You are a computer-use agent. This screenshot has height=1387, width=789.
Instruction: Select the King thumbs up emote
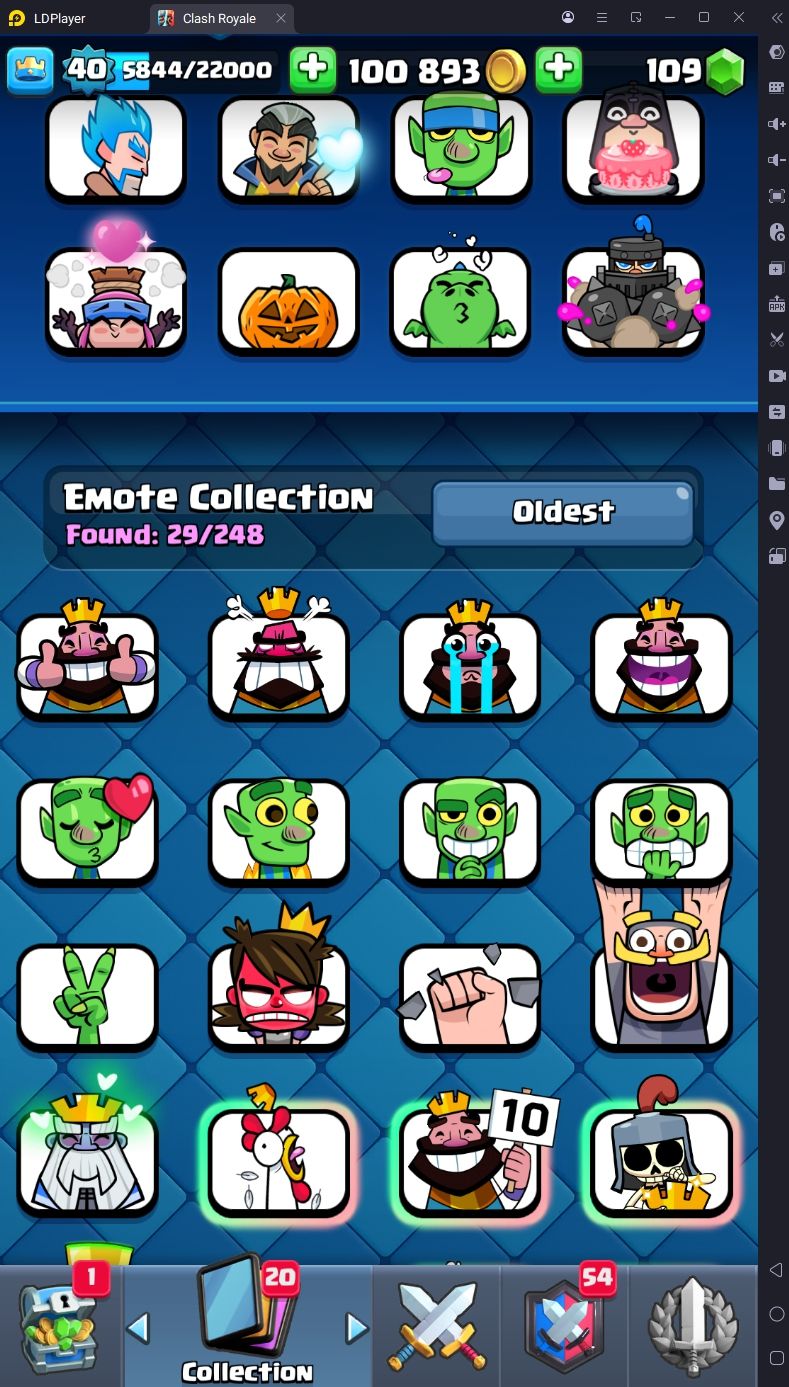pos(87,664)
